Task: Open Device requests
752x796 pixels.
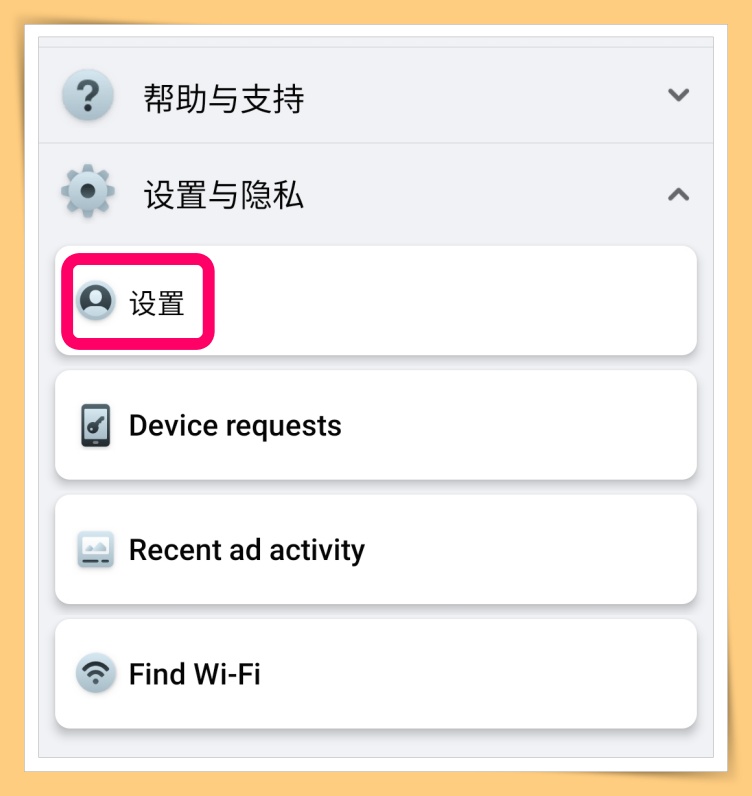Action: click(x=375, y=426)
